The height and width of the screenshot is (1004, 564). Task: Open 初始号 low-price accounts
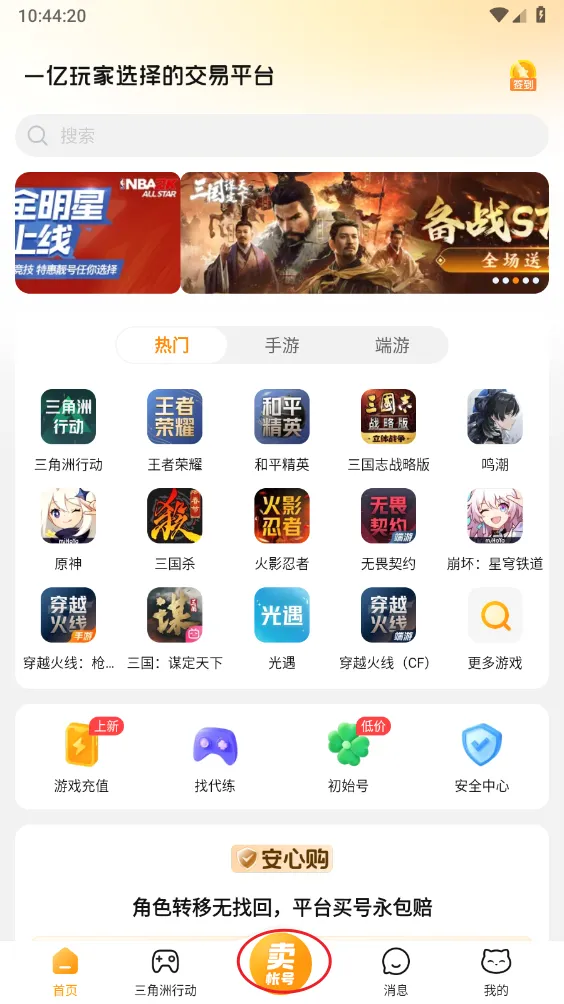[x=348, y=757]
